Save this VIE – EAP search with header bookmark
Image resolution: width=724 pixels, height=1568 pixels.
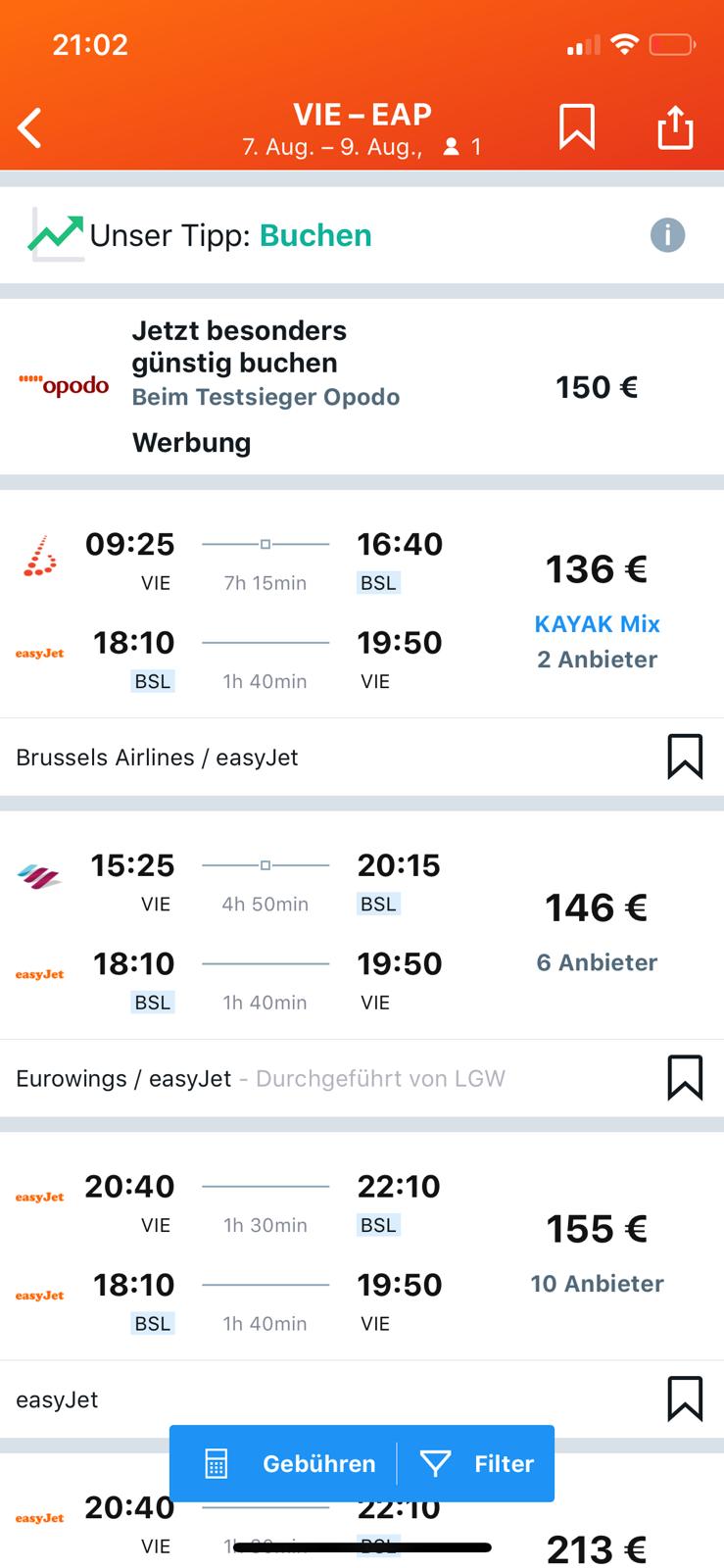(577, 127)
